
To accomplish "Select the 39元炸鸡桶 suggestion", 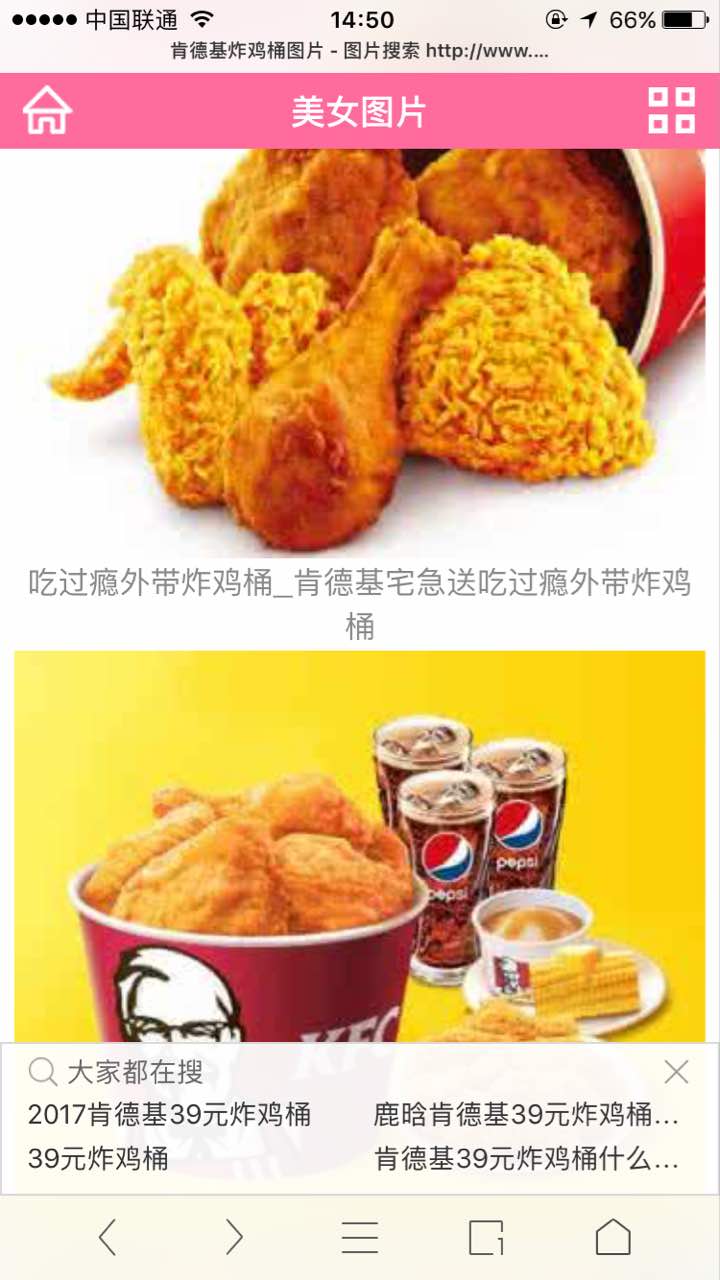I will (x=98, y=1159).
